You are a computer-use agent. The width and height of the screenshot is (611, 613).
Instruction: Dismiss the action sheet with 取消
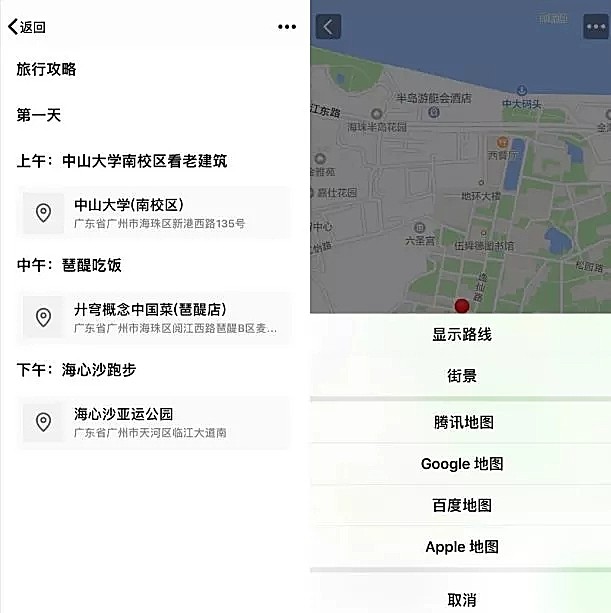pyautogui.click(x=461, y=600)
